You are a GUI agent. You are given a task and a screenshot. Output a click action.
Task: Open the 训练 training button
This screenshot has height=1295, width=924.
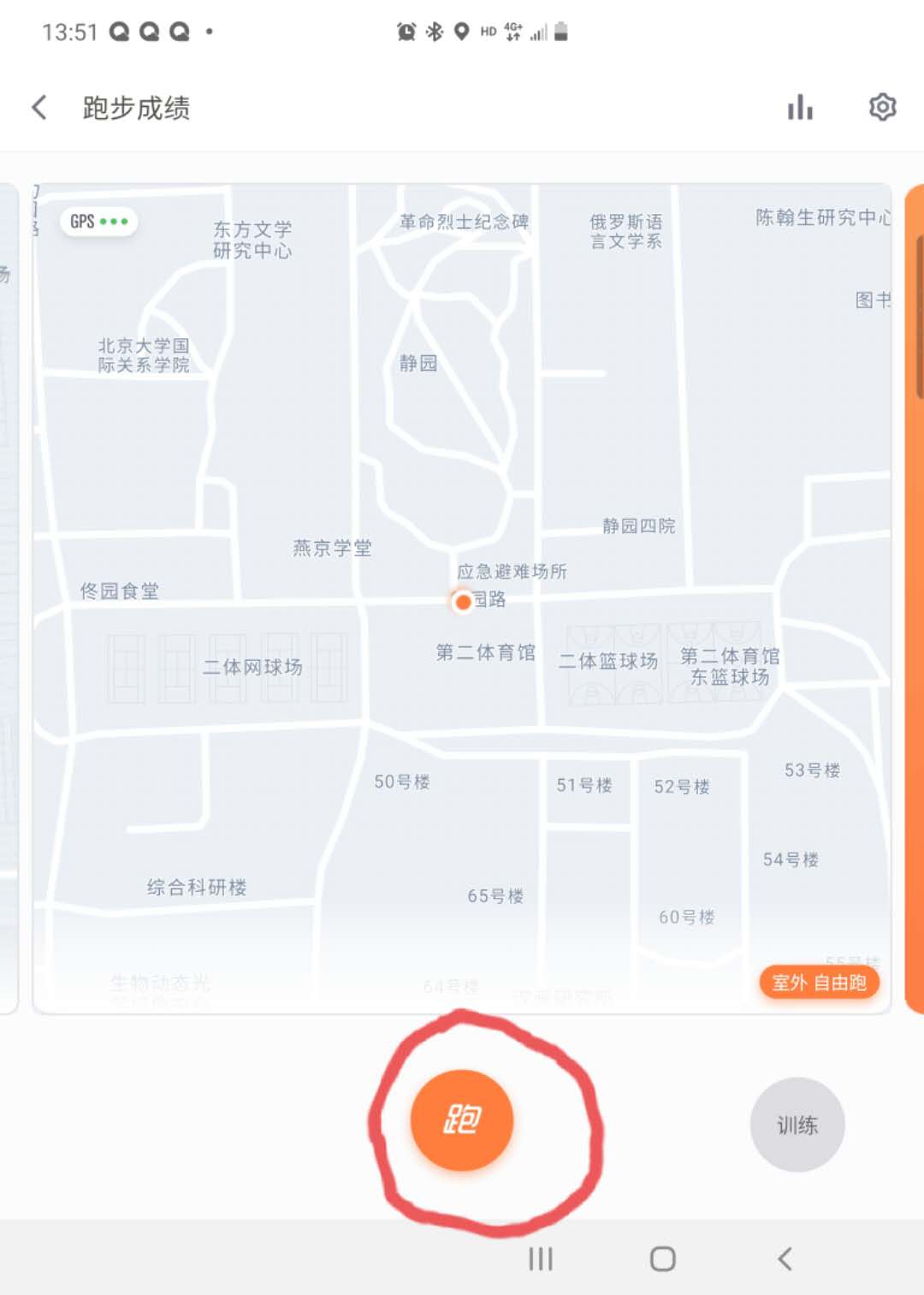click(x=797, y=1125)
